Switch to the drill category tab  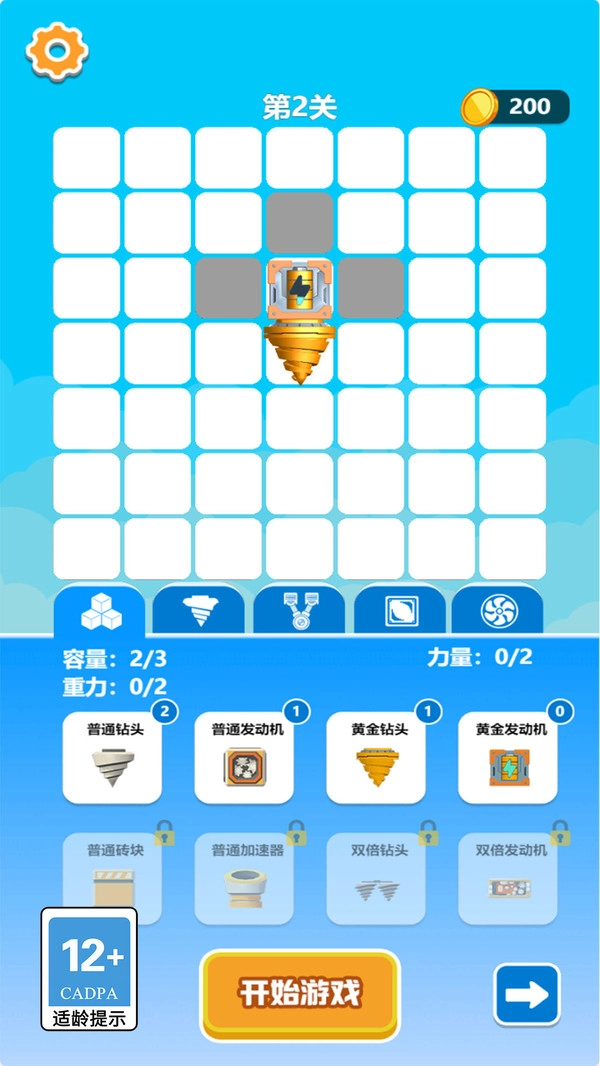click(199, 610)
